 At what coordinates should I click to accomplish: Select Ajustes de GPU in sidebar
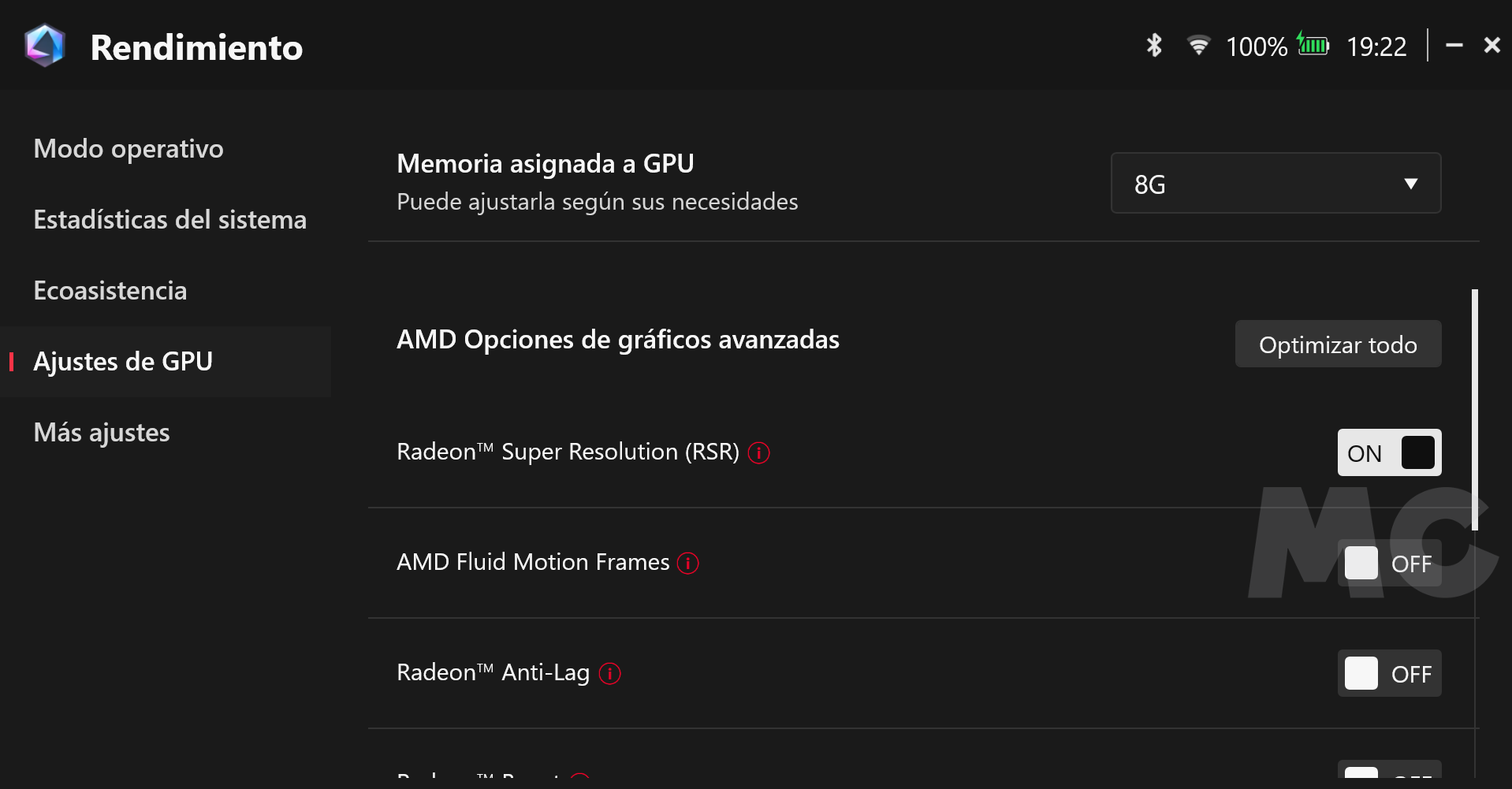(123, 362)
